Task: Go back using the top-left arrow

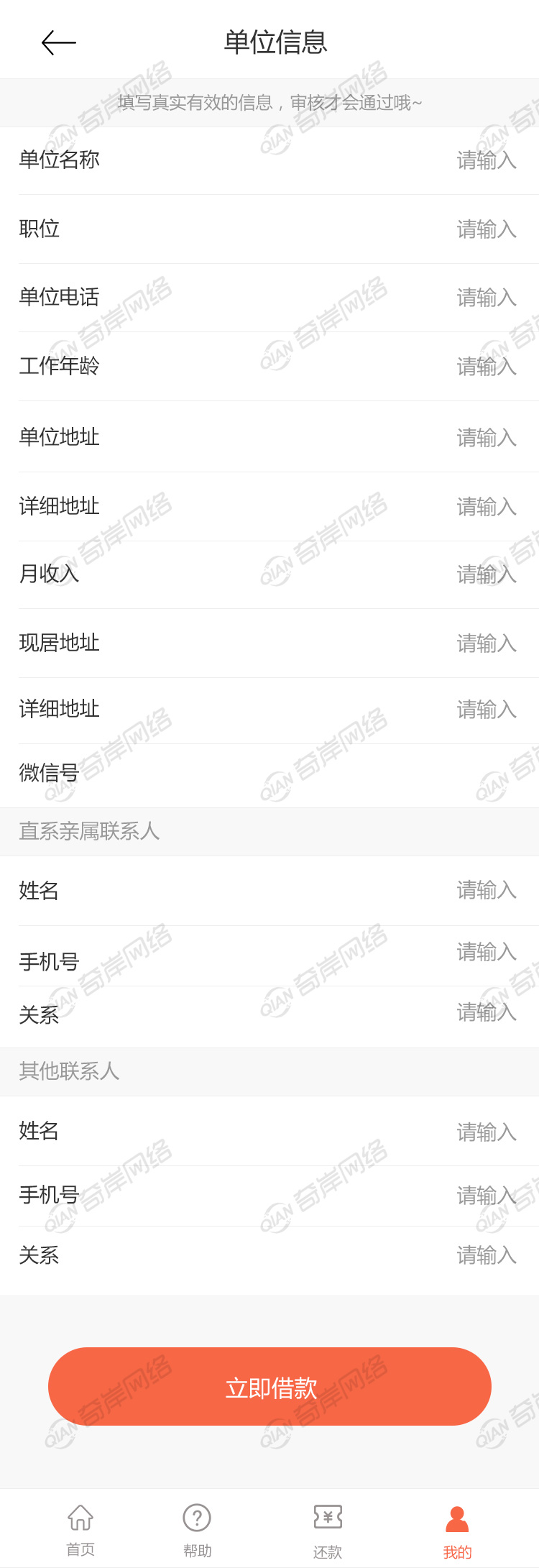Action: (x=59, y=43)
